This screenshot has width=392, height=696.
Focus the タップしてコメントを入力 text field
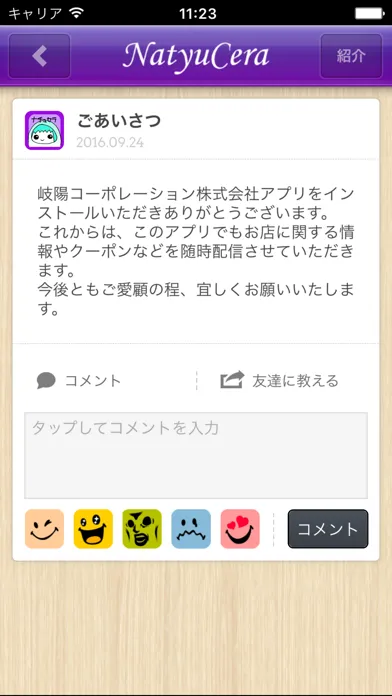click(x=196, y=455)
